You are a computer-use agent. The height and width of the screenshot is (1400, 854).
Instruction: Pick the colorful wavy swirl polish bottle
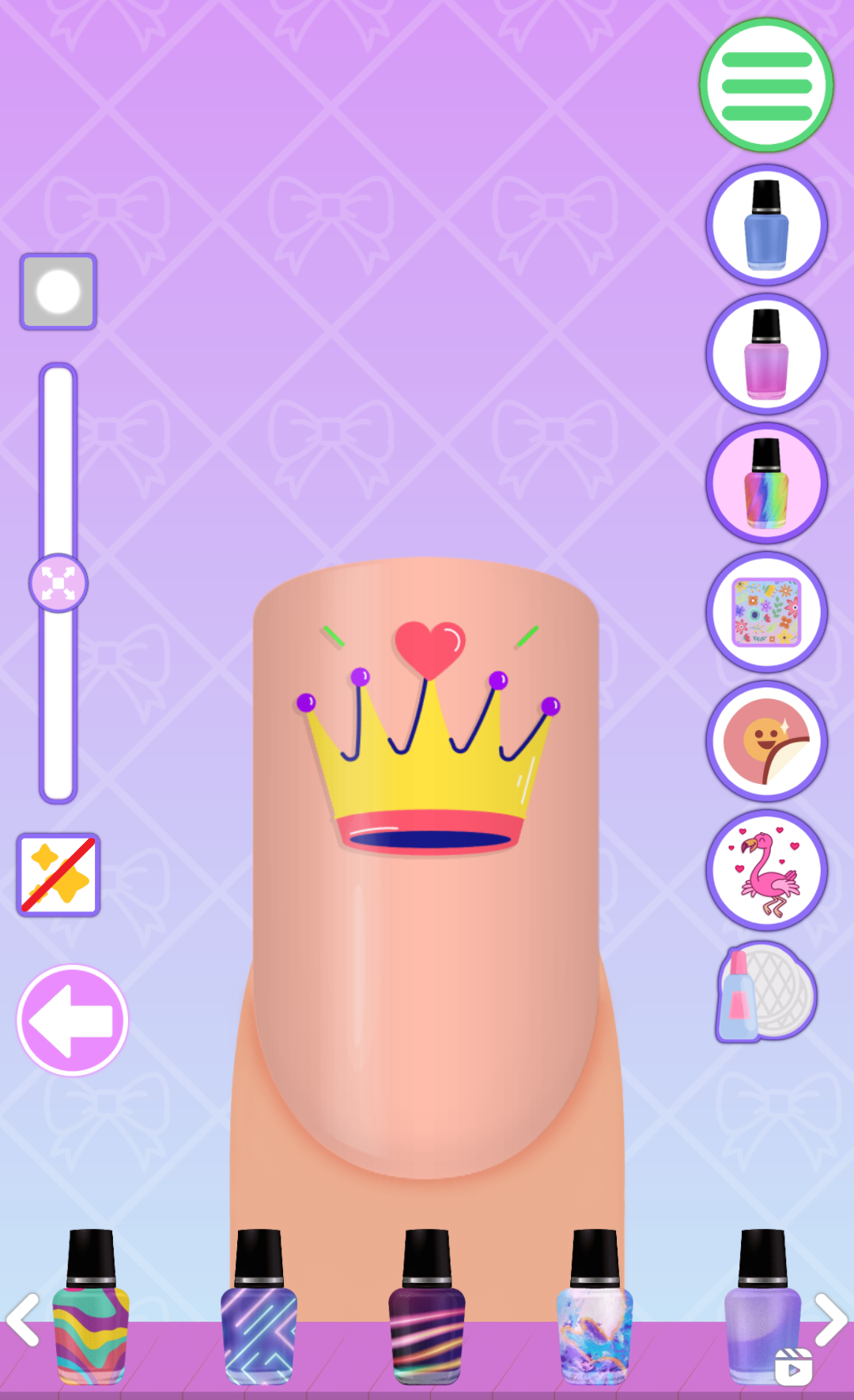coord(91,1307)
